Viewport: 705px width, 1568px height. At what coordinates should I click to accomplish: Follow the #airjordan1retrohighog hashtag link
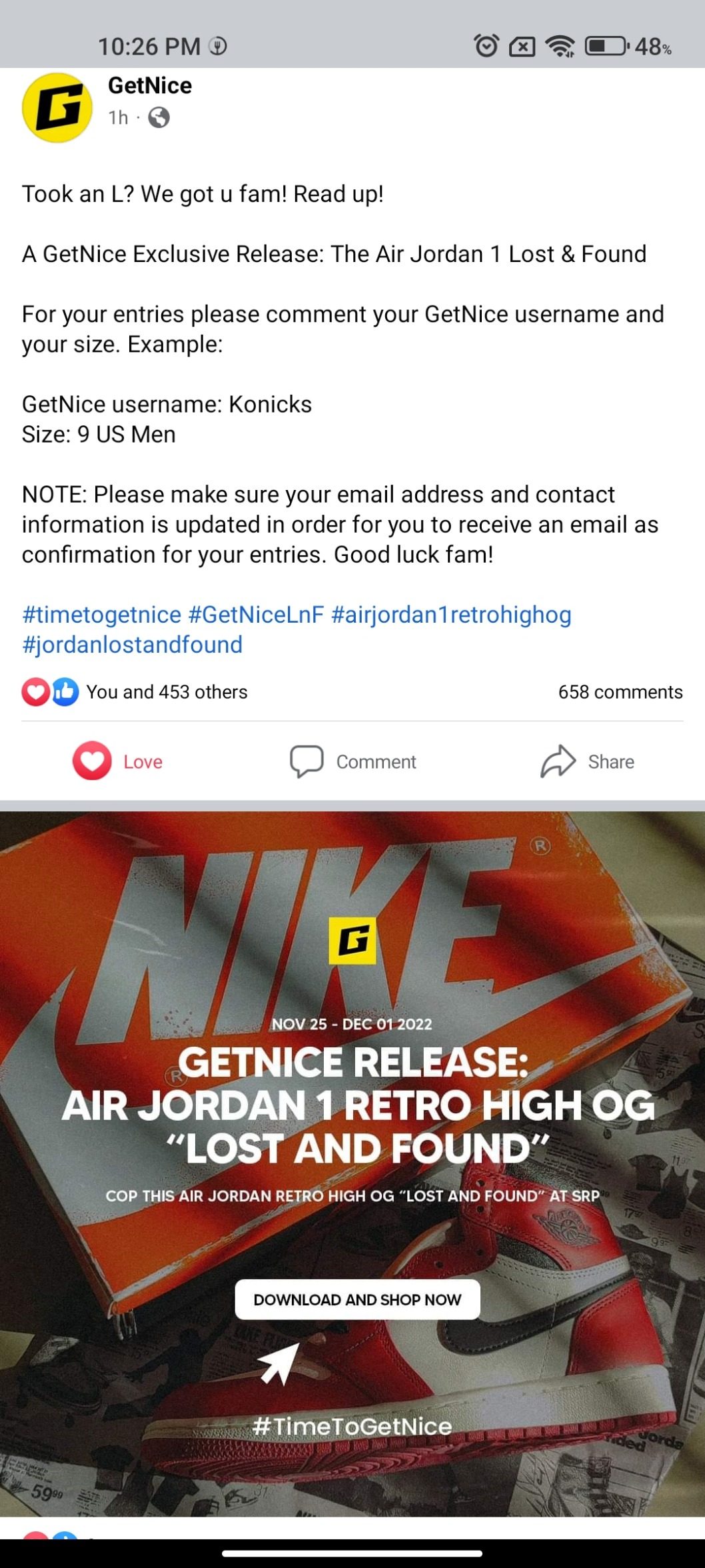click(x=451, y=615)
